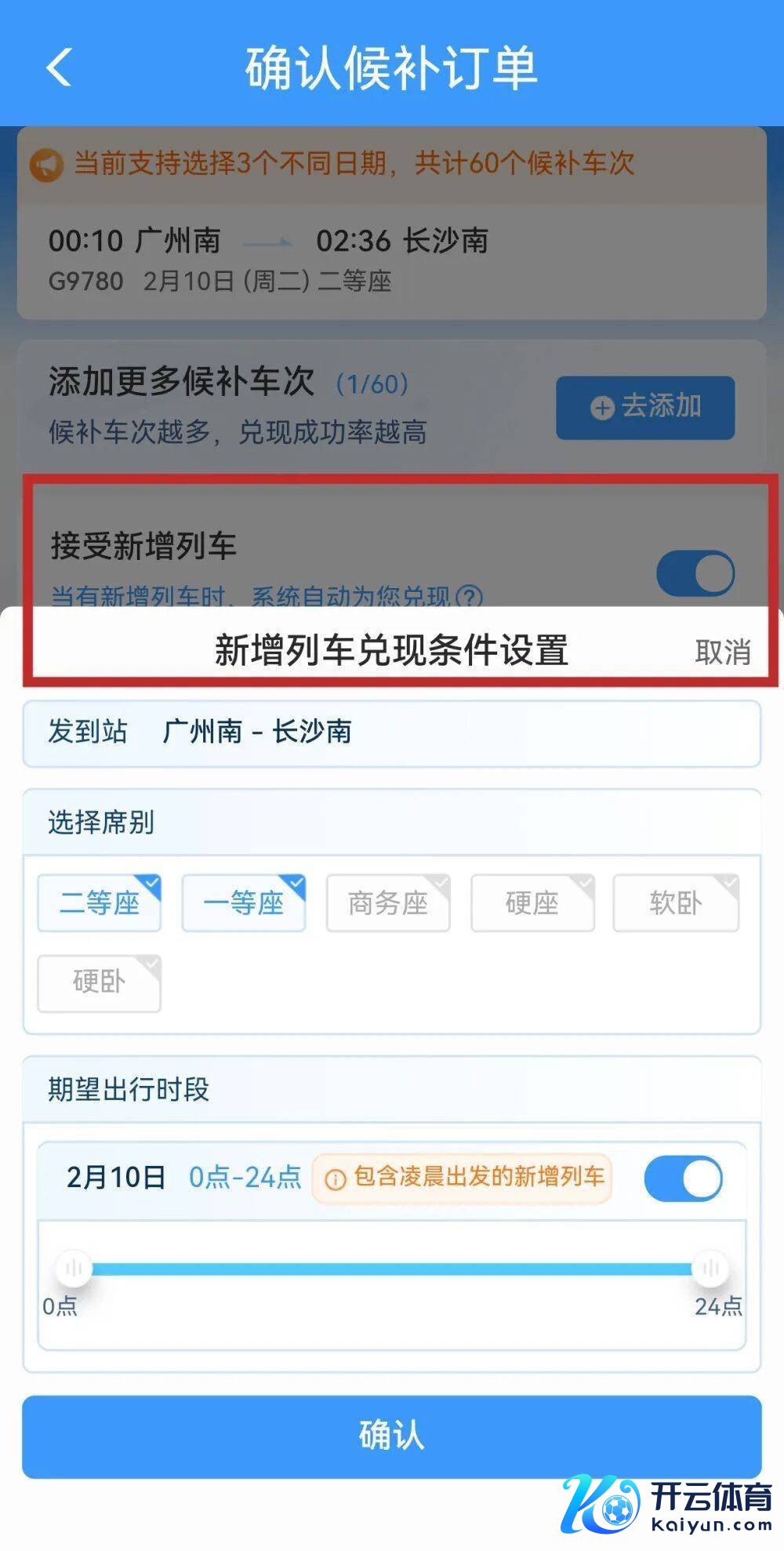The image size is (784, 1551).
Task: Confirm settings with 确认 button
Action: 392,1437
